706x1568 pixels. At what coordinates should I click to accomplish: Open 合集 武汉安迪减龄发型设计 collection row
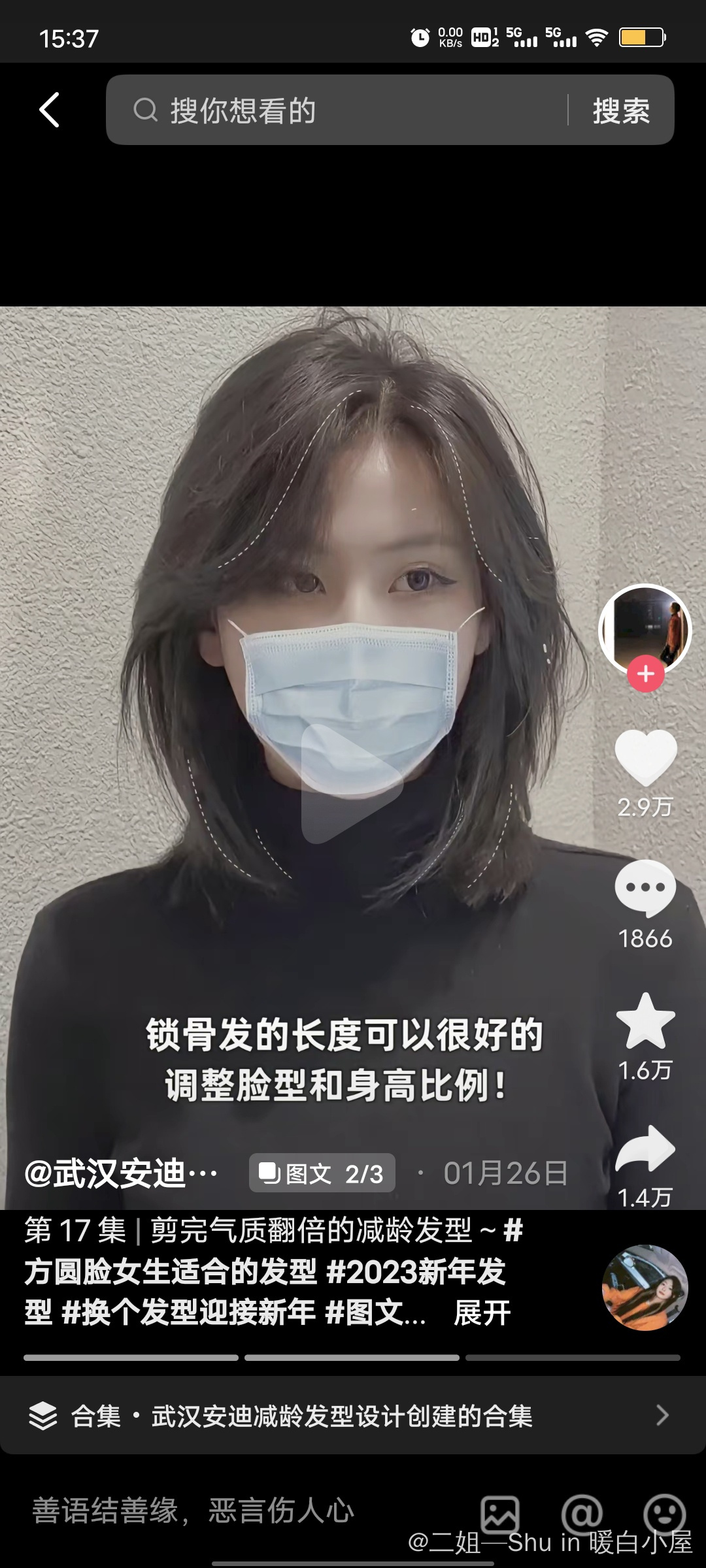click(x=353, y=1416)
